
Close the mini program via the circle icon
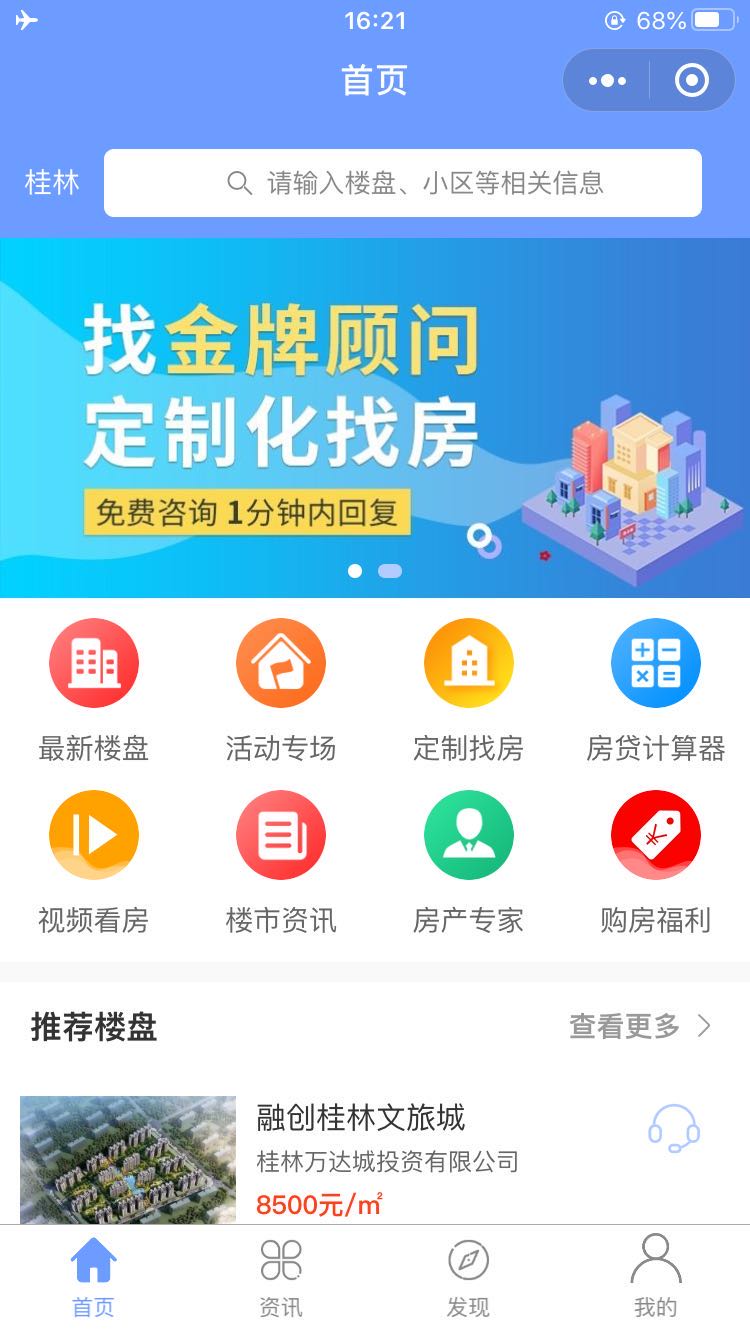tap(691, 81)
